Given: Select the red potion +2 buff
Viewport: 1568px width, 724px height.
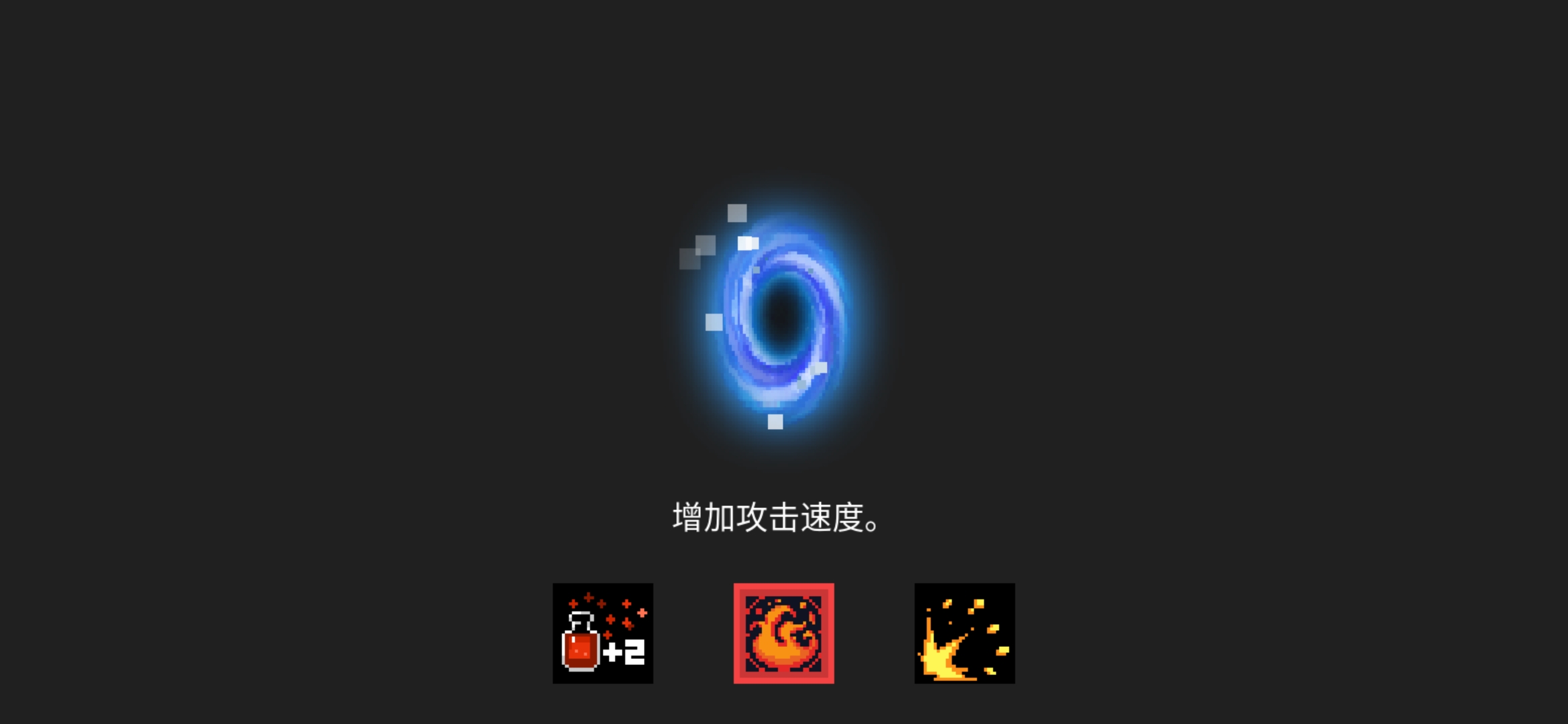Looking at the screenshot, I should [602, 633].
